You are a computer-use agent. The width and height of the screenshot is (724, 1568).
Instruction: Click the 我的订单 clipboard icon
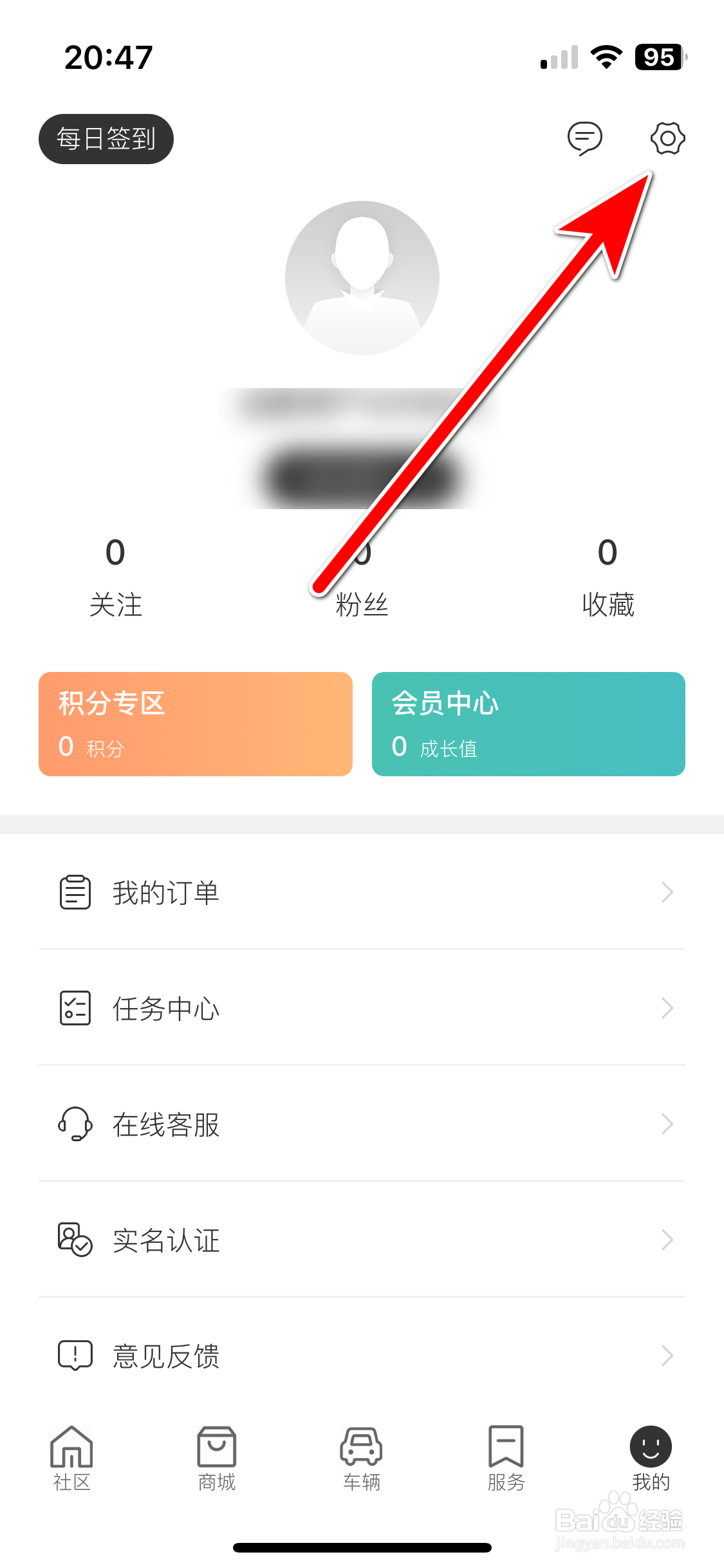click(x=75, y=893)
